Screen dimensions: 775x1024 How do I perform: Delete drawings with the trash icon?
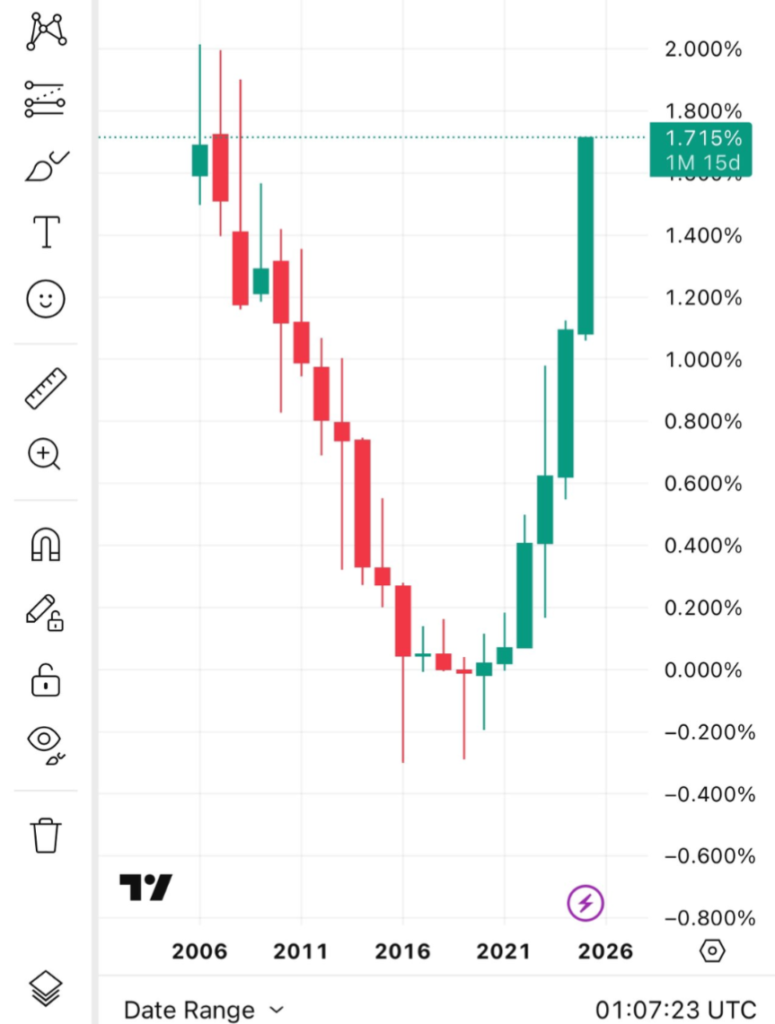[x=46, y=834]
